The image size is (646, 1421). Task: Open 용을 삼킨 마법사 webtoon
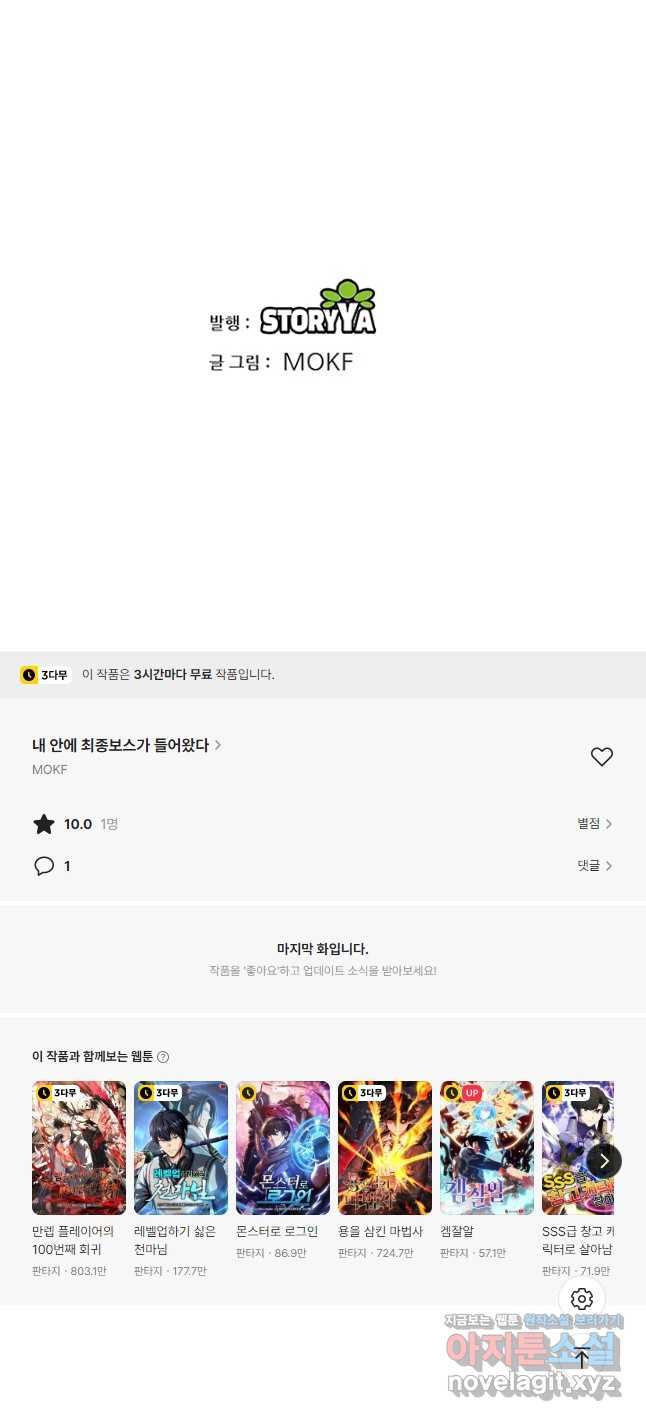(x=385, y=1147)
